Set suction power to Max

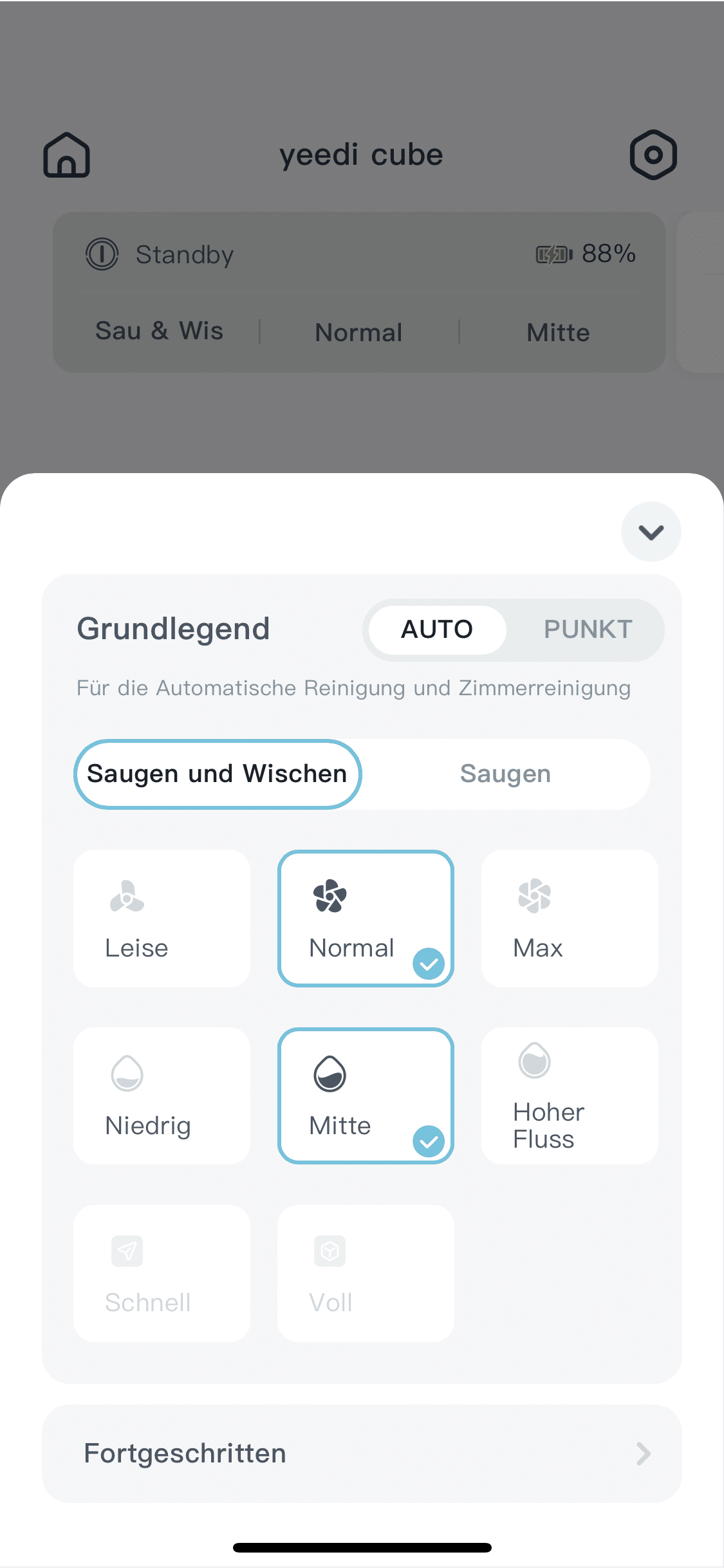click(x=570, y=919)
